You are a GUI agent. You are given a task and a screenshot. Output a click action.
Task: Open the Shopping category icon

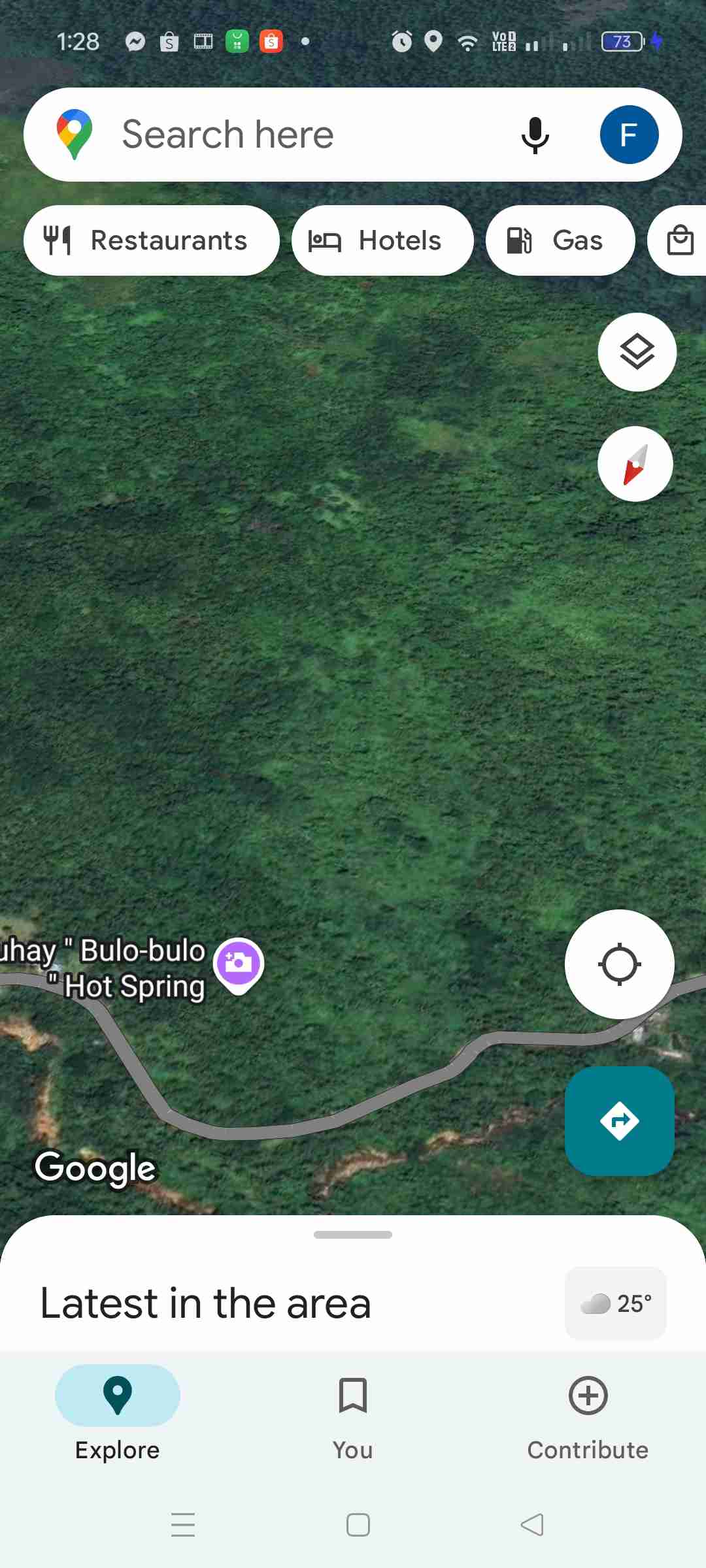coord(680,240)
